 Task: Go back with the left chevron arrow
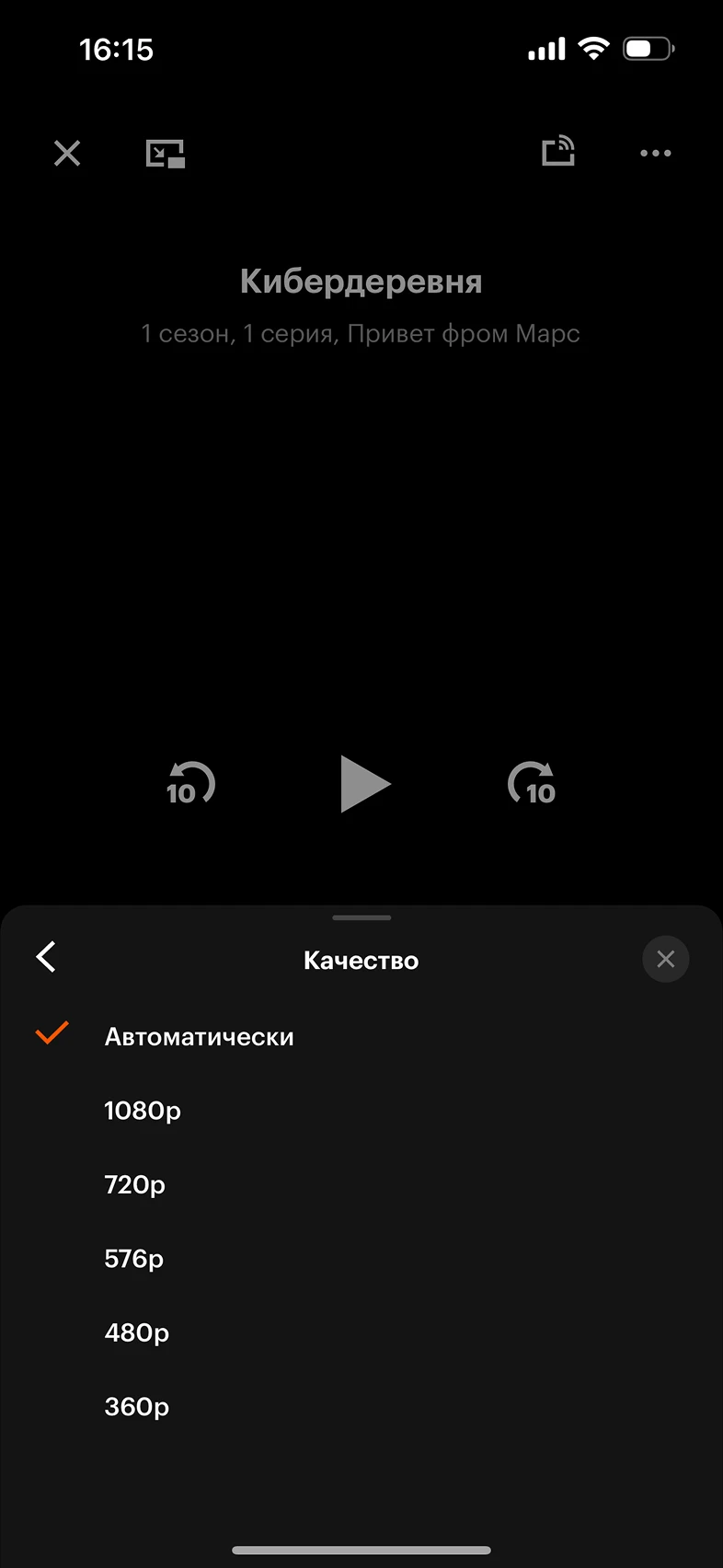tap(46, 957)
